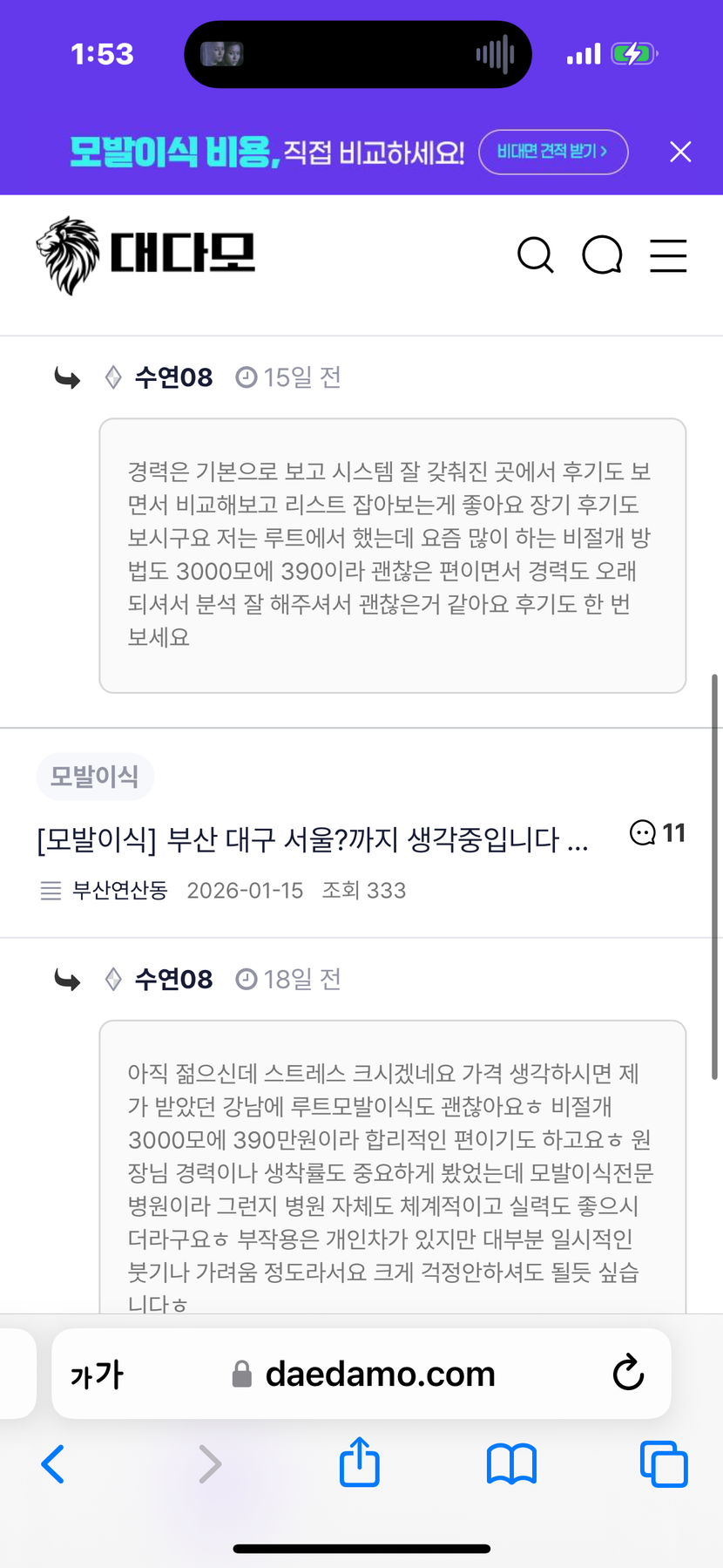Go back to the previous page

pos(53,1464)
